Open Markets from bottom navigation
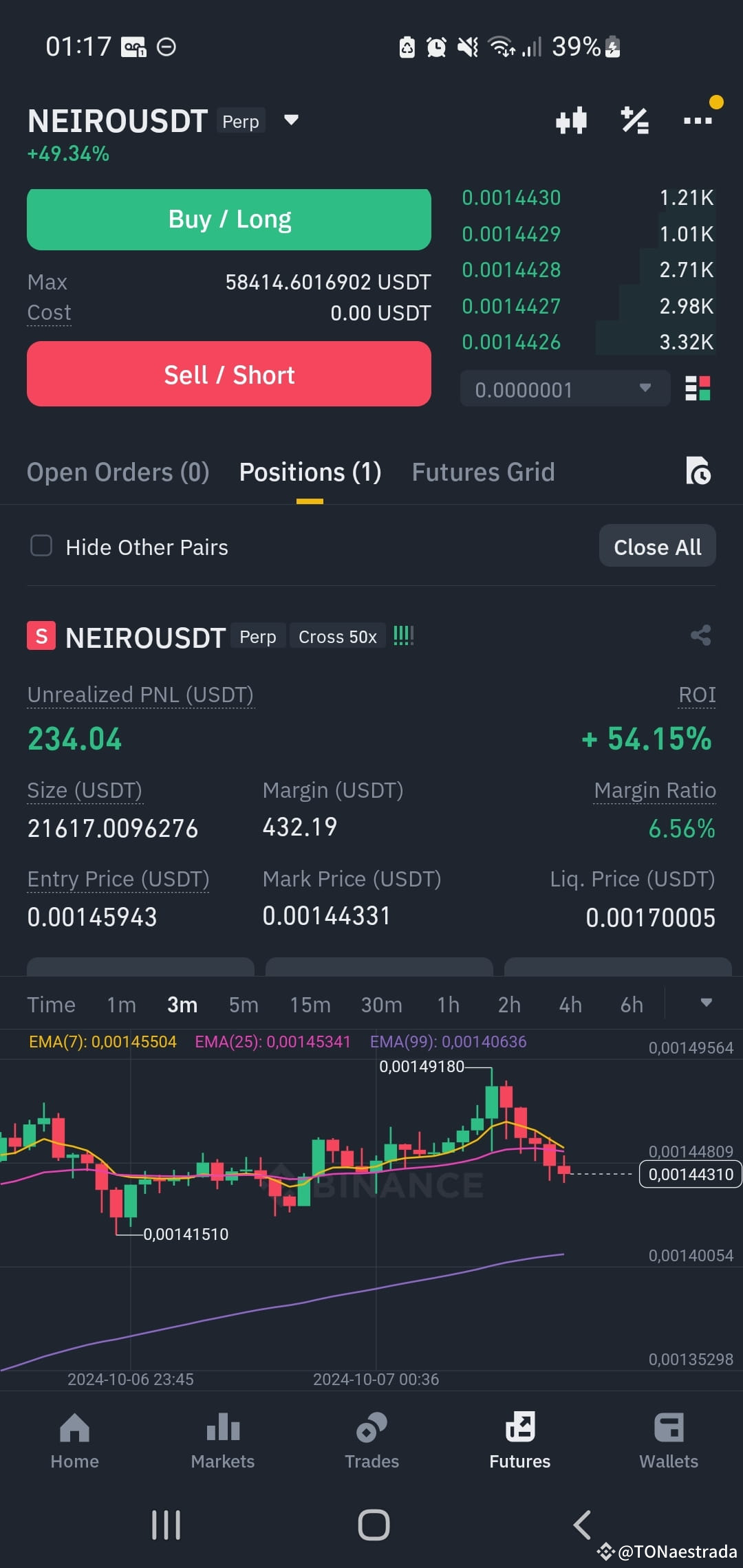 tap(222, 1437)
